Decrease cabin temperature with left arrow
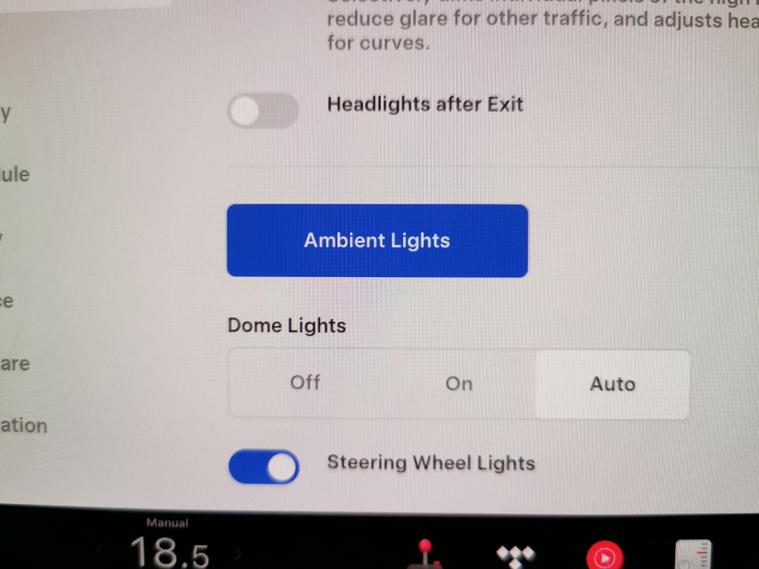The width and height of the screenshot is (759, 569). coord(100,551)
